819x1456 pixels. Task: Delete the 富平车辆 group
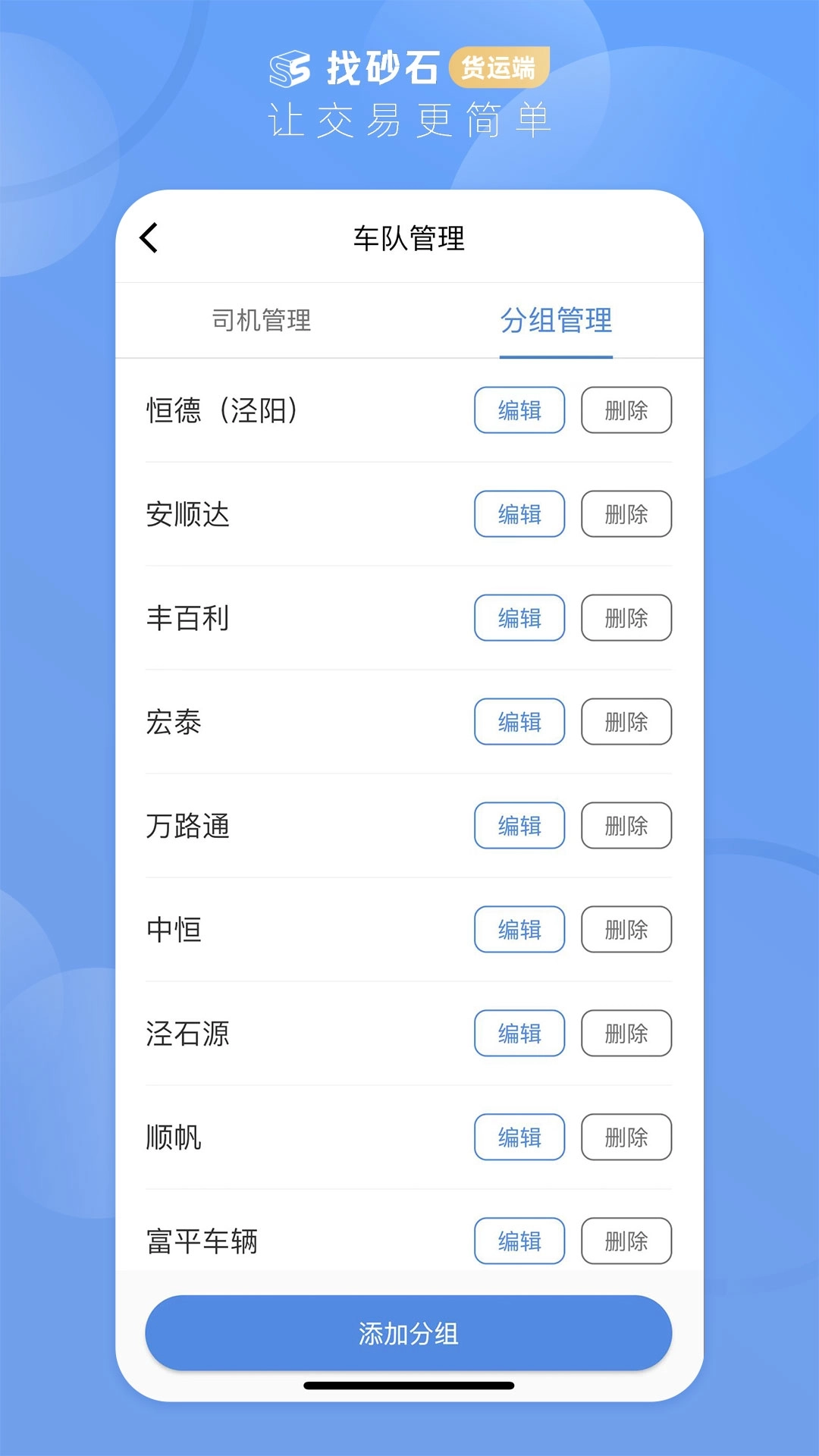tap(626, 1241)
